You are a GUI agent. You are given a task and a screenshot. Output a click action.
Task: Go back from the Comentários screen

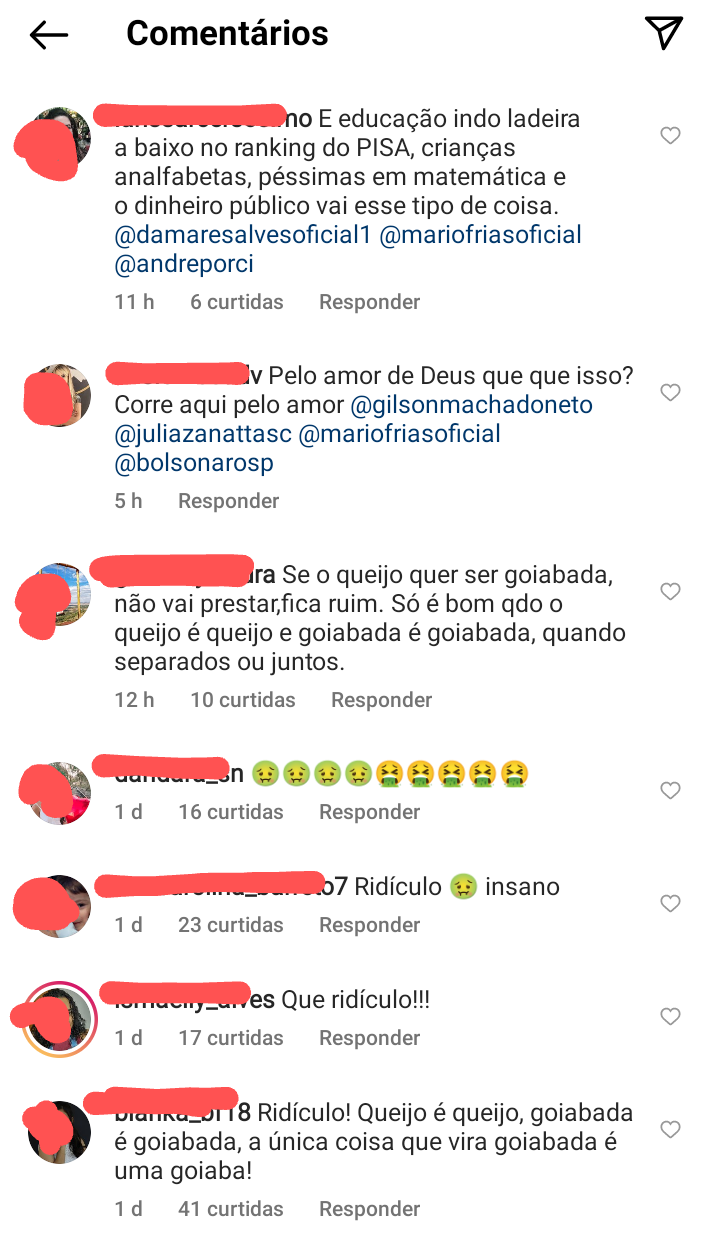[48, 35]
